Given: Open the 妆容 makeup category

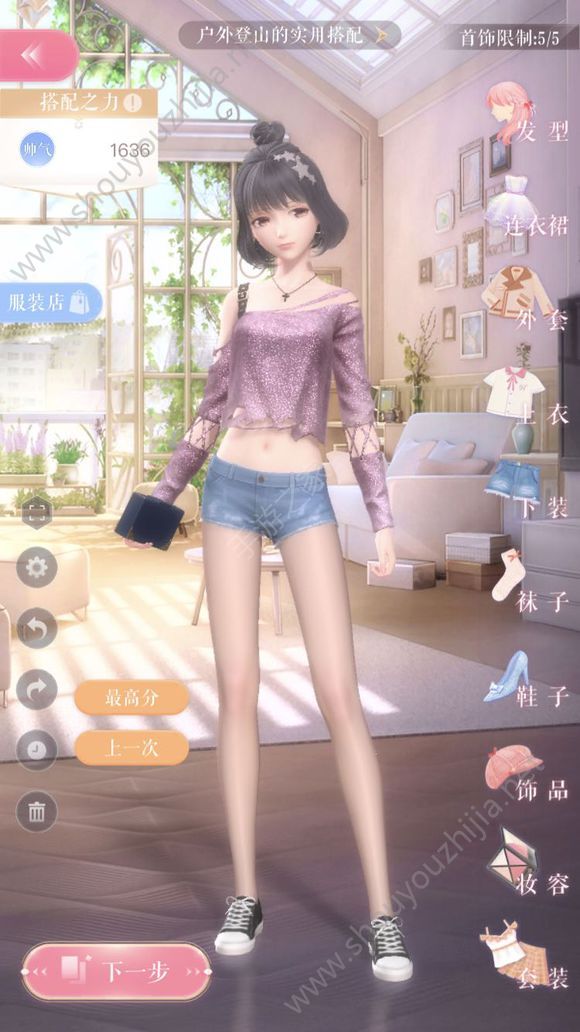Looking at the screenshot, I should (x=527, y=863).
